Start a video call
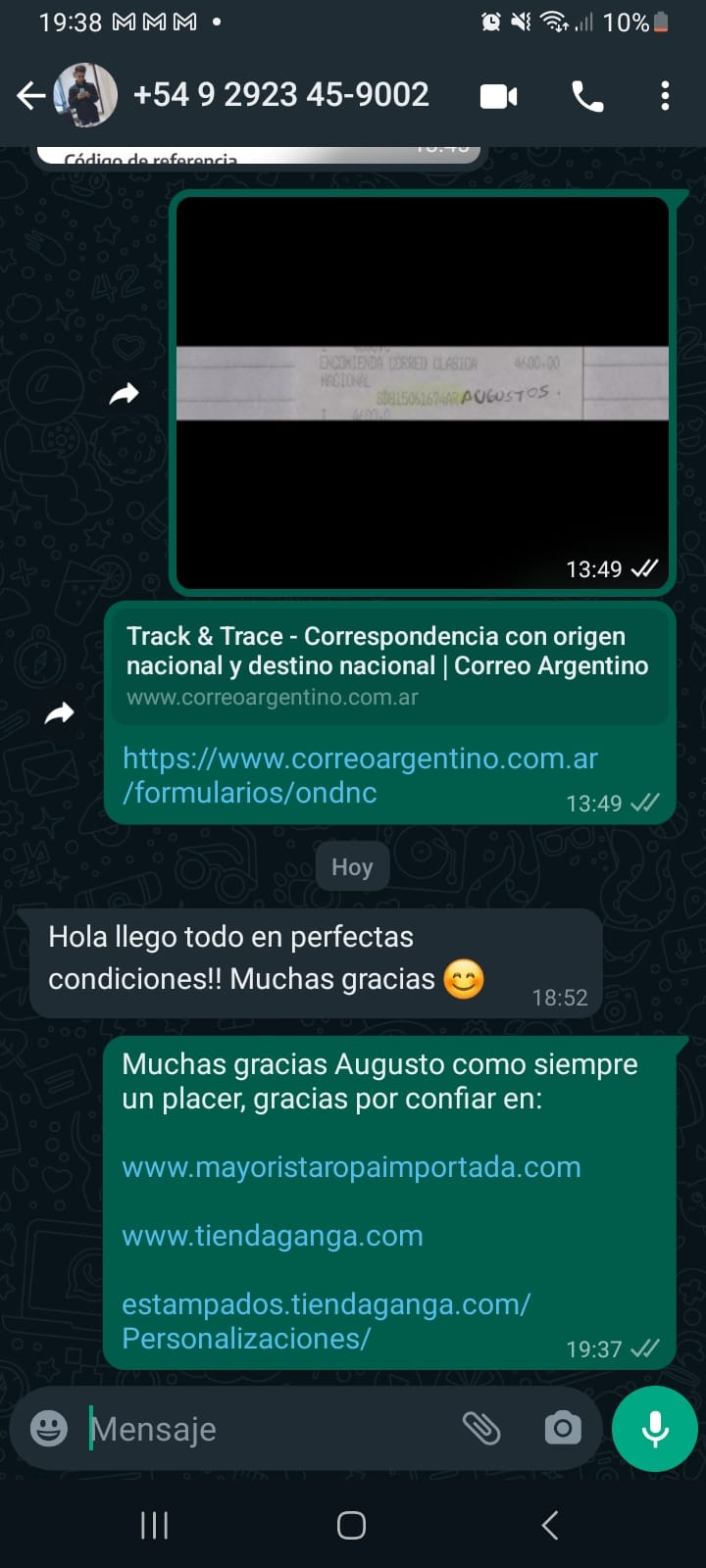 point(498,96)
